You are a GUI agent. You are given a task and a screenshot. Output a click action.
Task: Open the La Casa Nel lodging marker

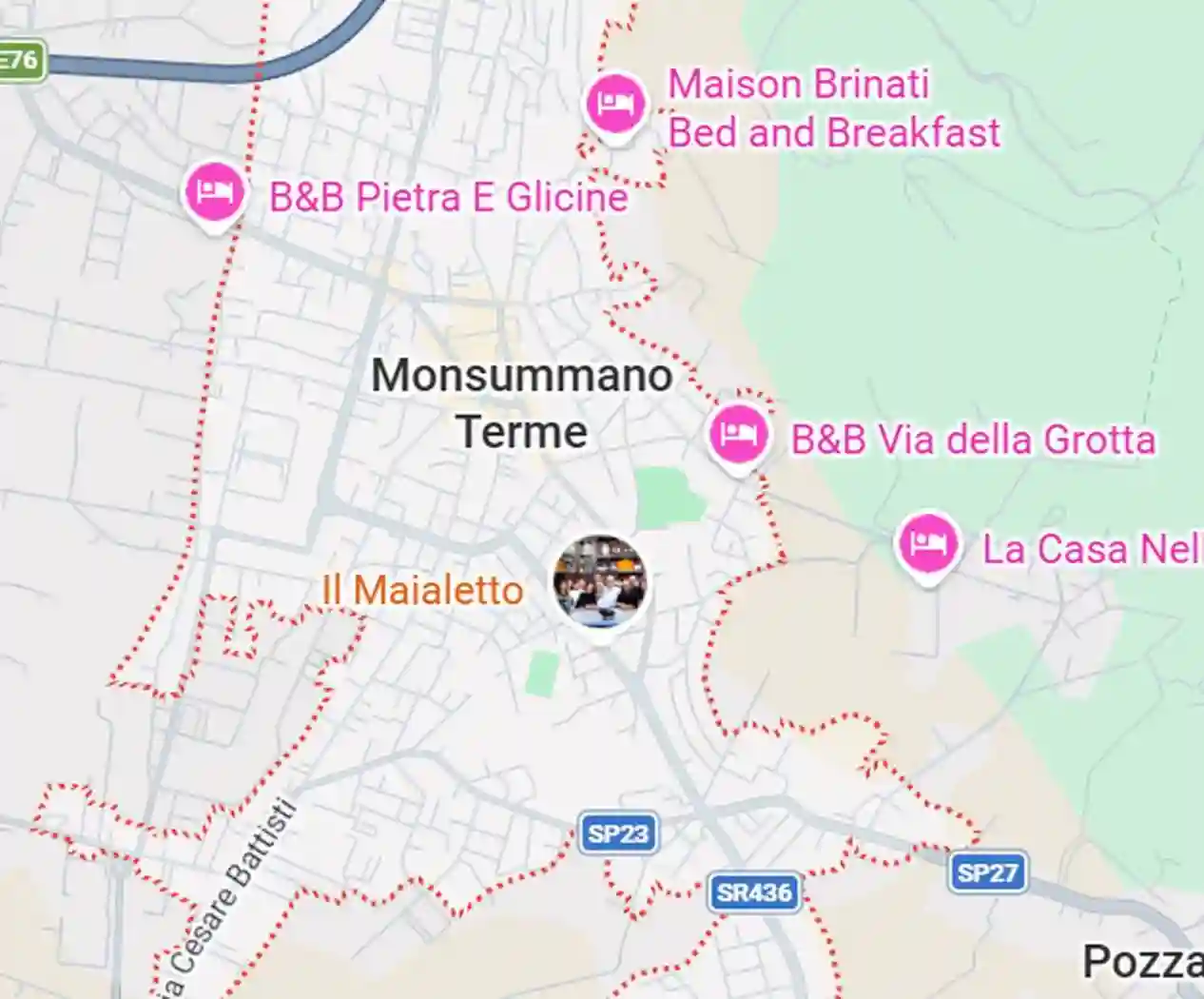tap(927, 544)
